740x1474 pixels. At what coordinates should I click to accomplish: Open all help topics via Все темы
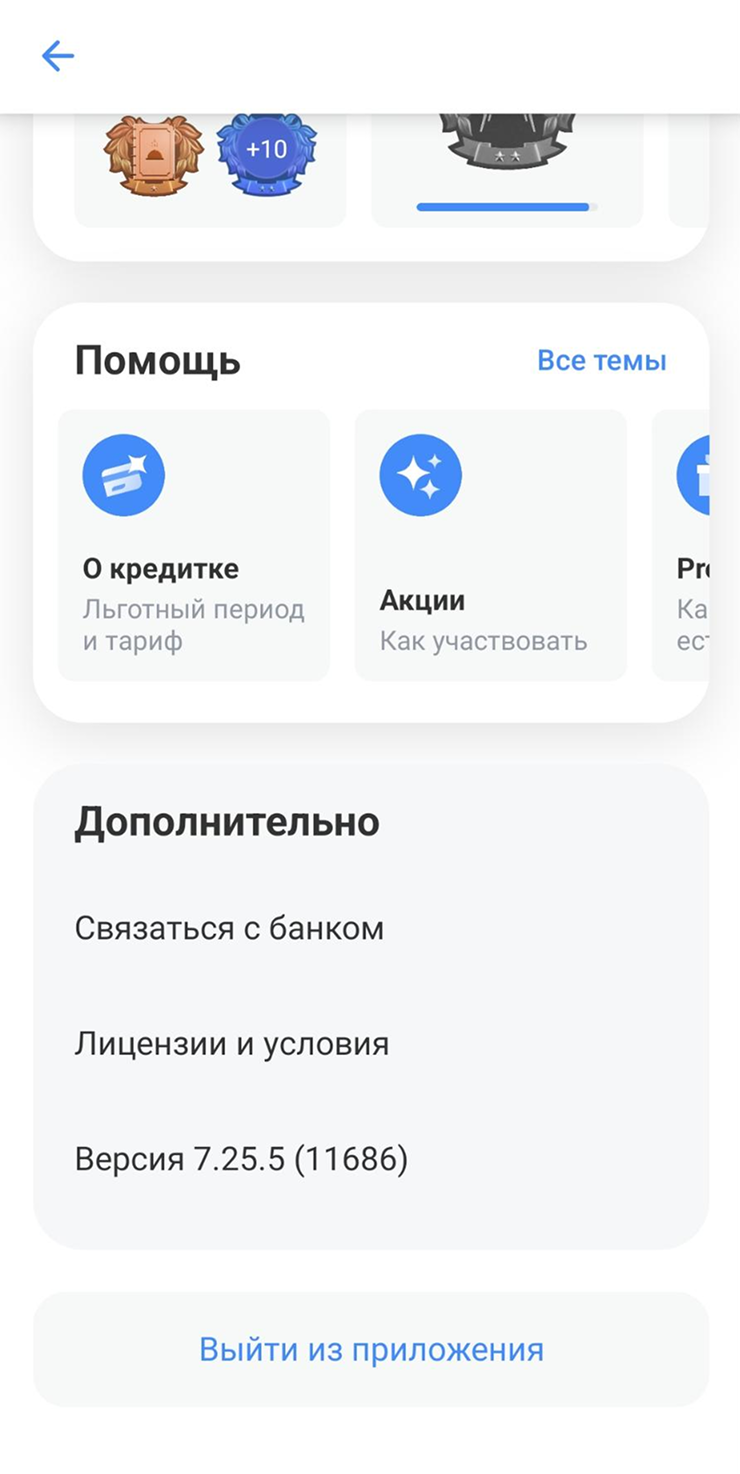point(601,360)
